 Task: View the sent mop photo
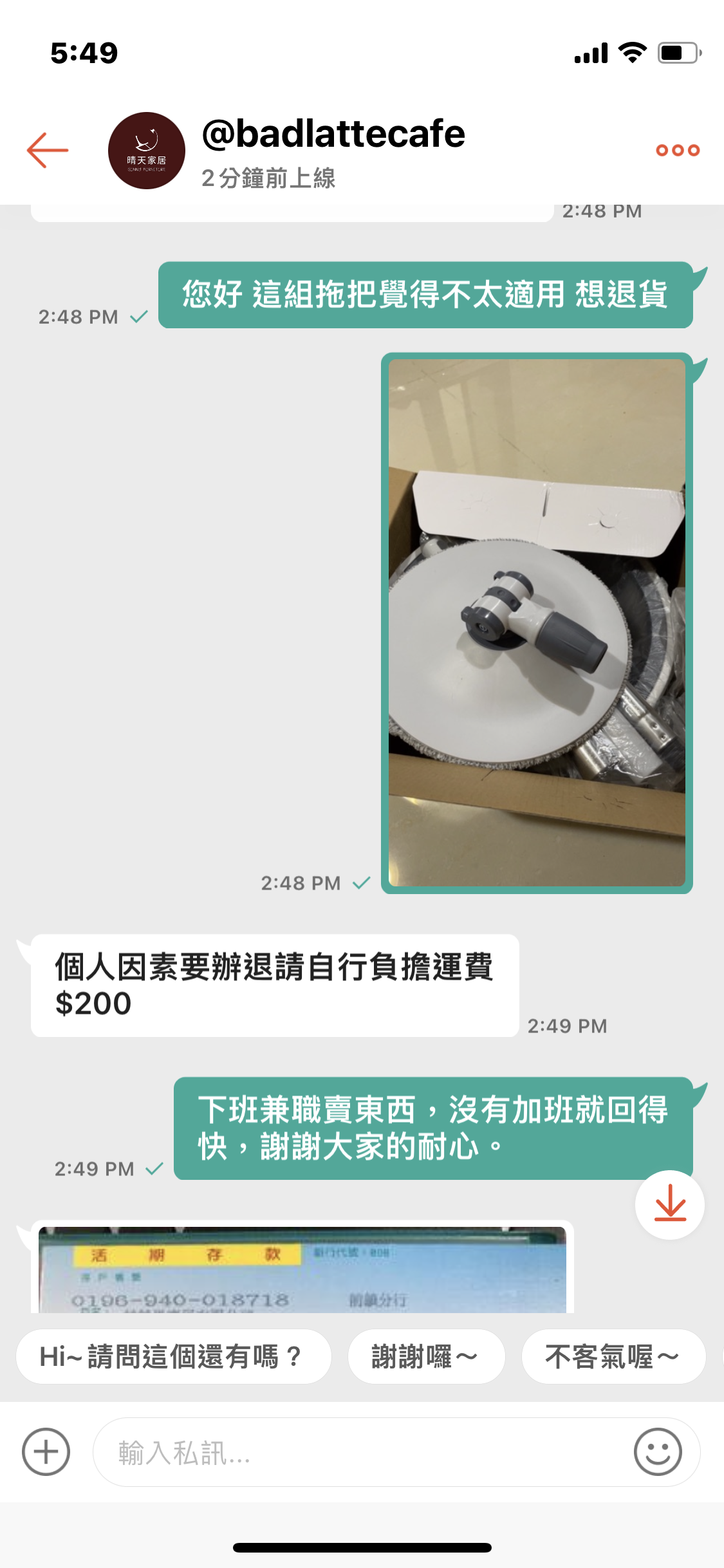[x=537, y=622]
